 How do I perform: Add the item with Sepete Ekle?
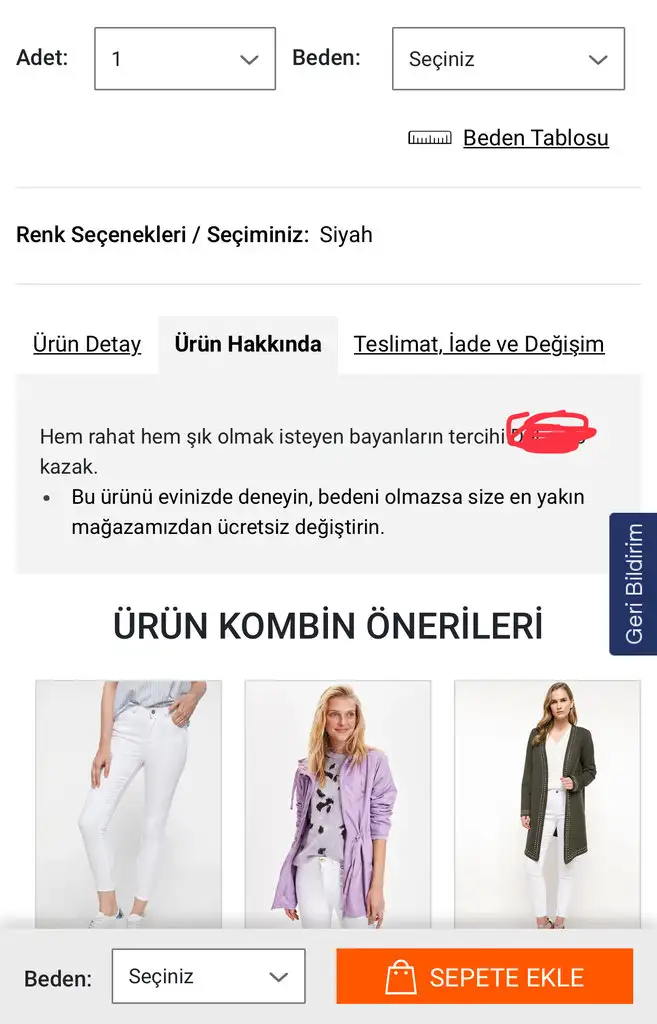485,976
